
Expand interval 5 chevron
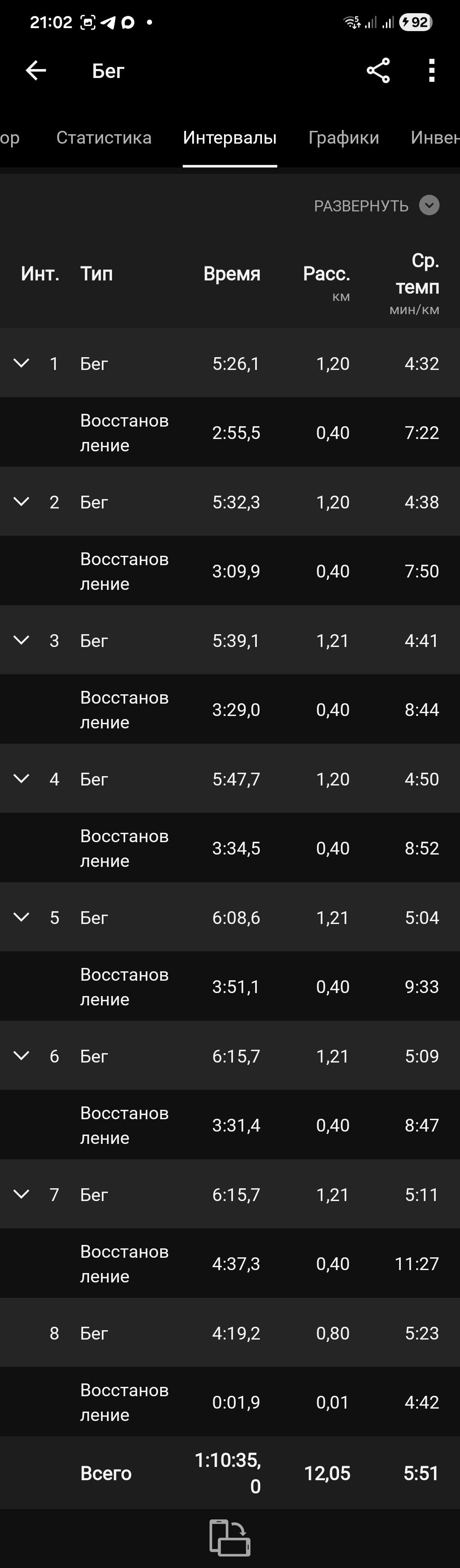click(21, 917)
